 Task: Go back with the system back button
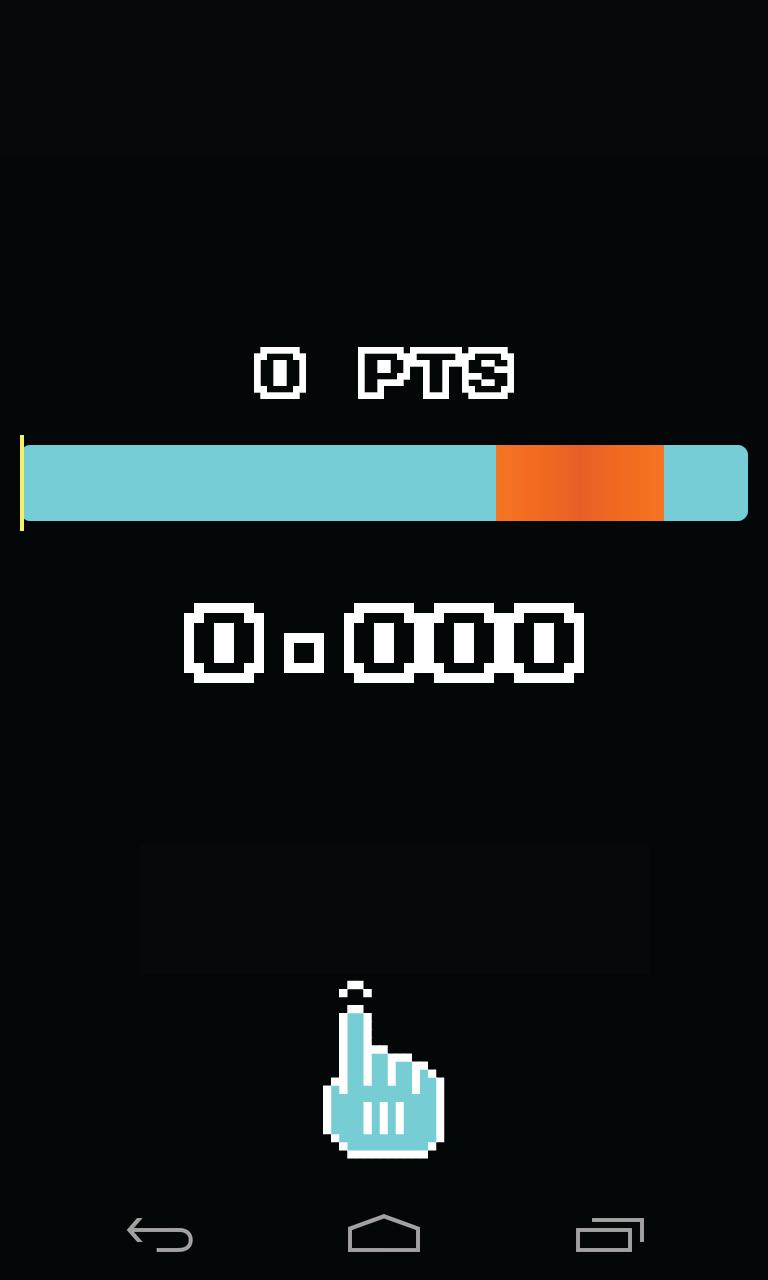pyautogui.click(x=160, y=1236)
